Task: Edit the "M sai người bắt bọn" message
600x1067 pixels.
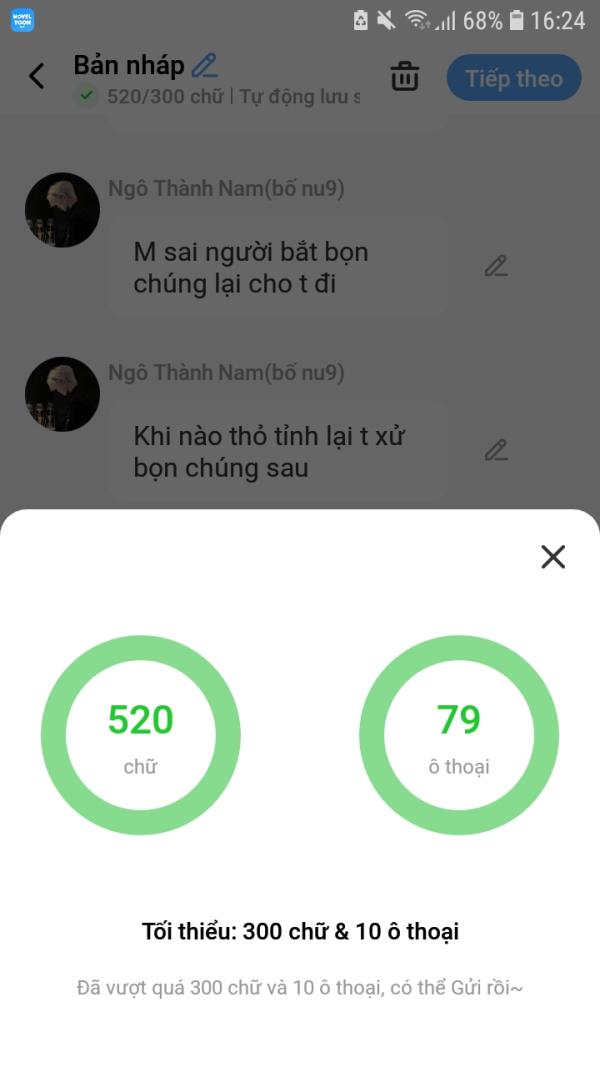Action: click(x=496, y=266)
